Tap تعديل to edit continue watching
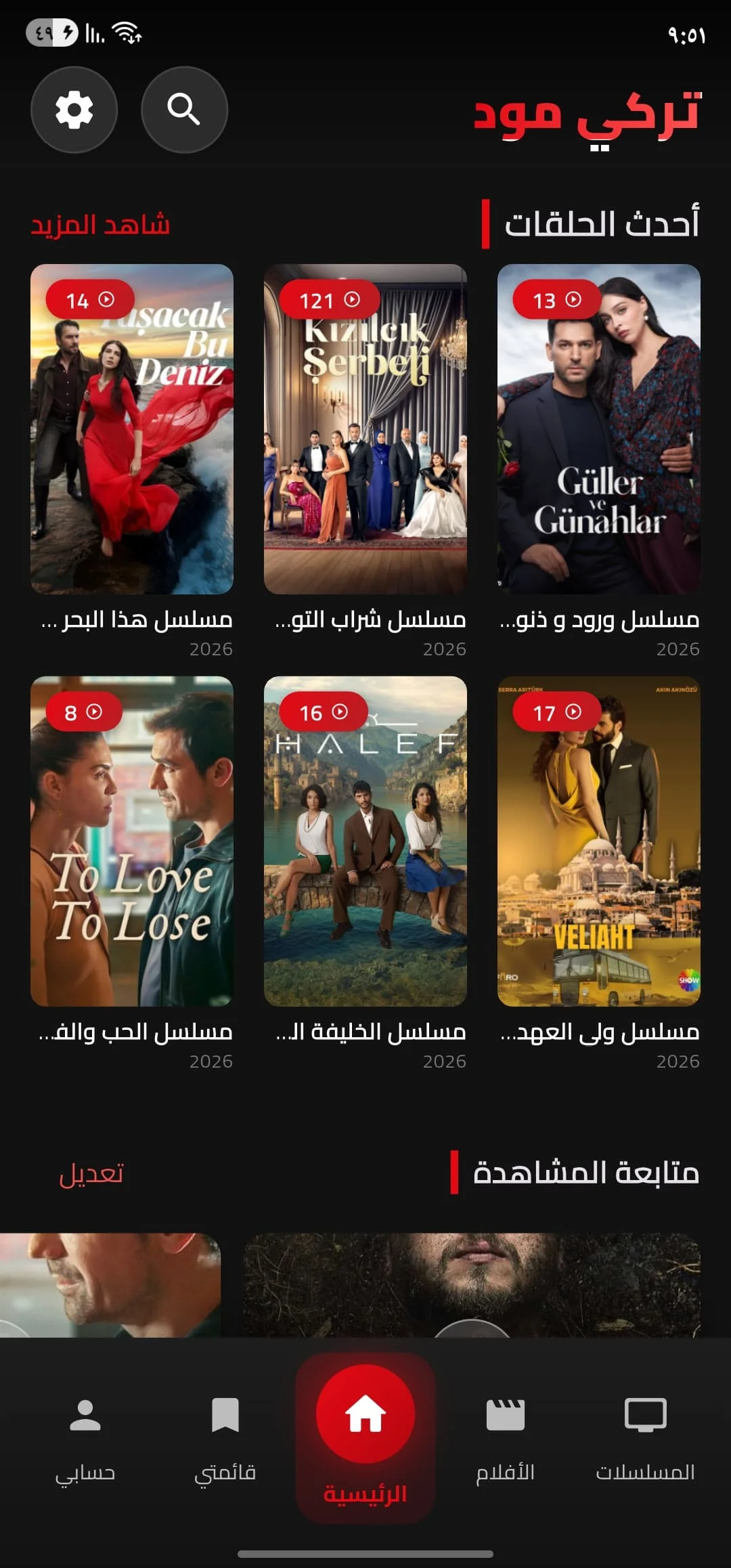Image resolution: width=731 pixels, height=1568 pixels. 91,1173
